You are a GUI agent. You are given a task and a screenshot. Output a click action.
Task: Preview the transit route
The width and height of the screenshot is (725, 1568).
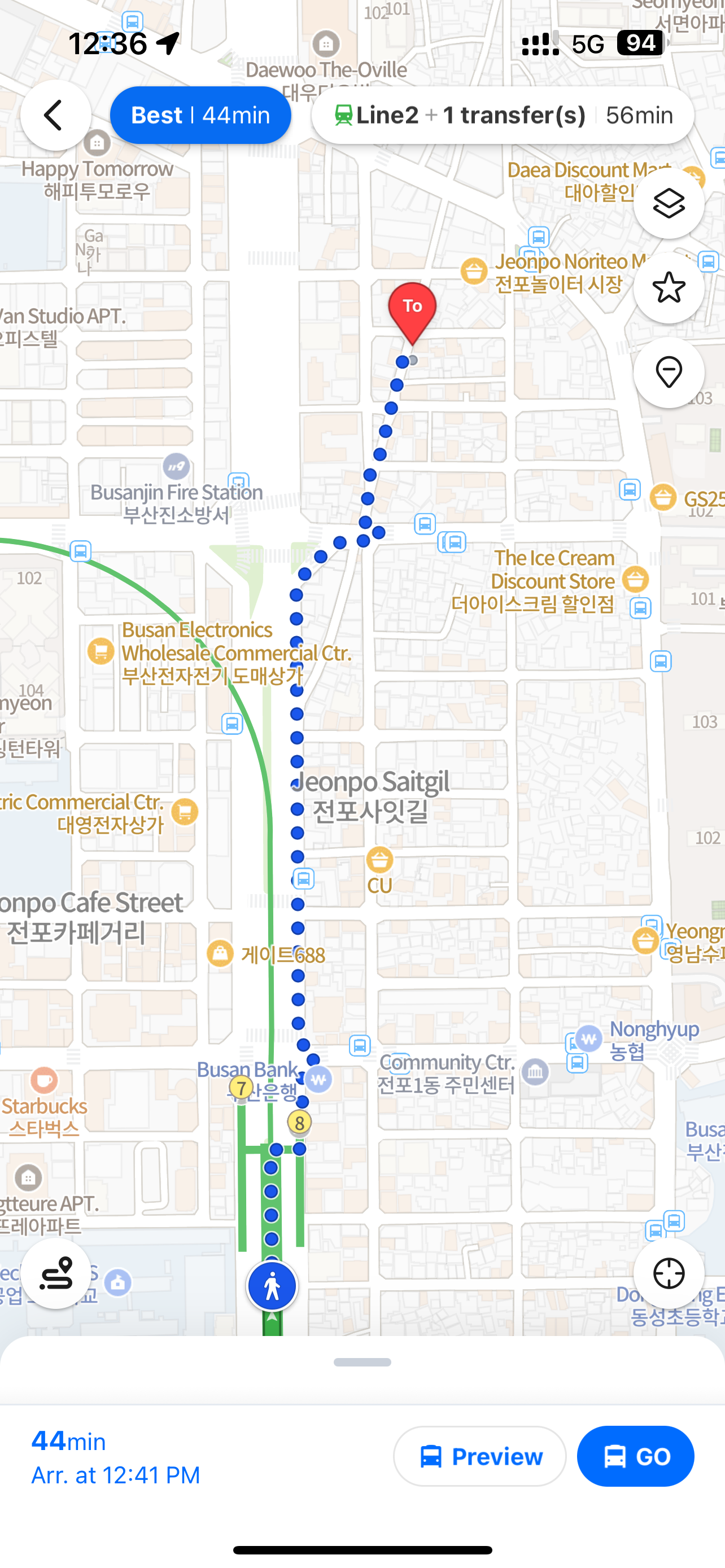pos(479,1456)
